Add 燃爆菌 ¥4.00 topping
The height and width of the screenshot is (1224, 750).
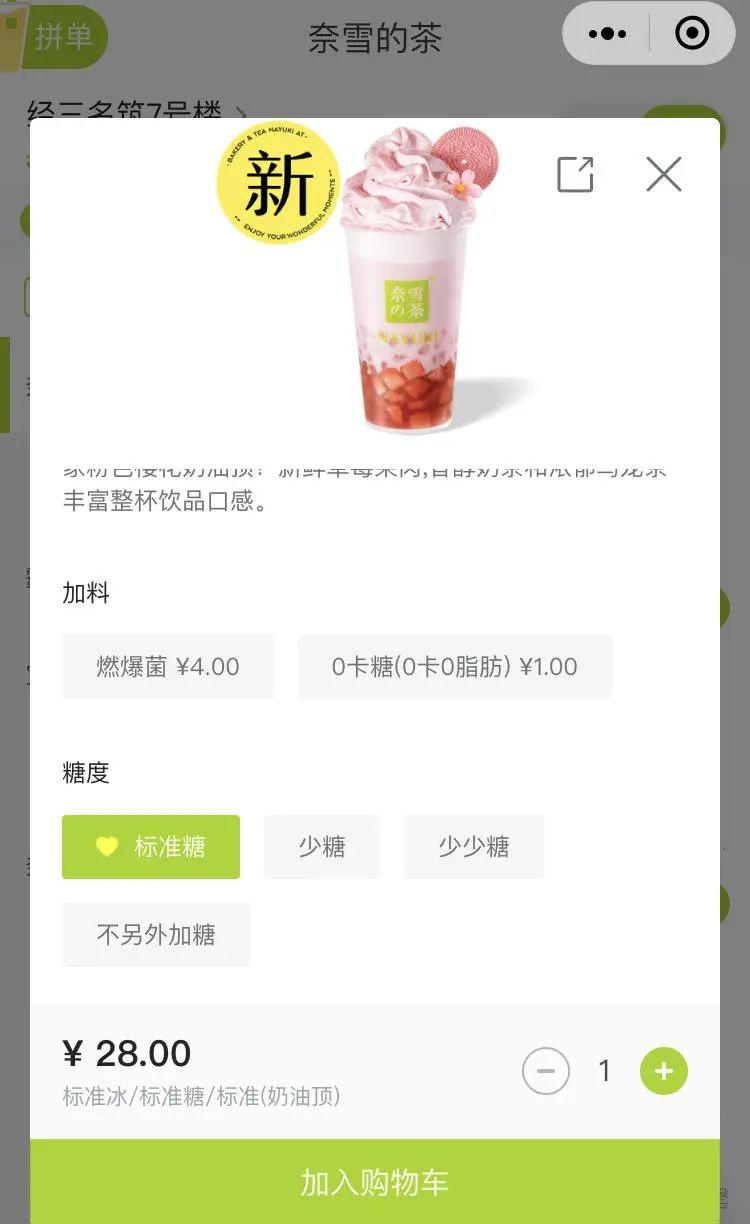click(168, 667)
